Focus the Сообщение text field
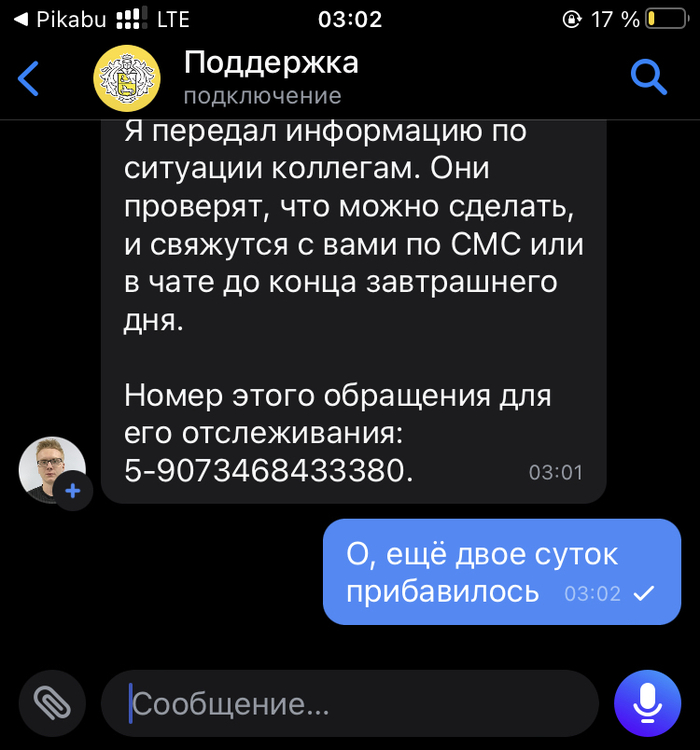This screenshot has width=700, height=750. pyautogui.click(x=350, y=704)
